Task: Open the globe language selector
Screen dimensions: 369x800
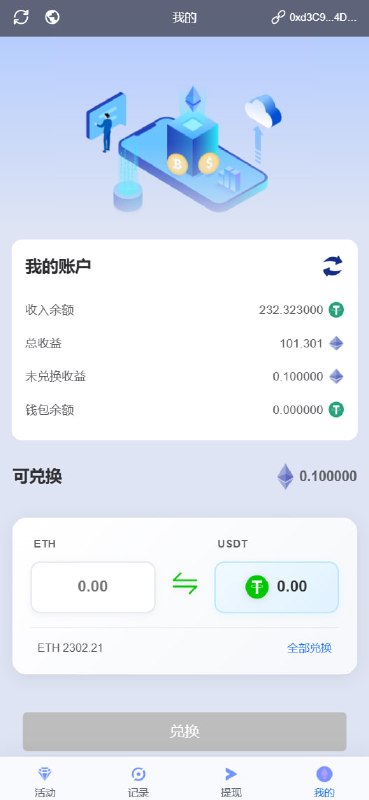Action: [52, 17]
